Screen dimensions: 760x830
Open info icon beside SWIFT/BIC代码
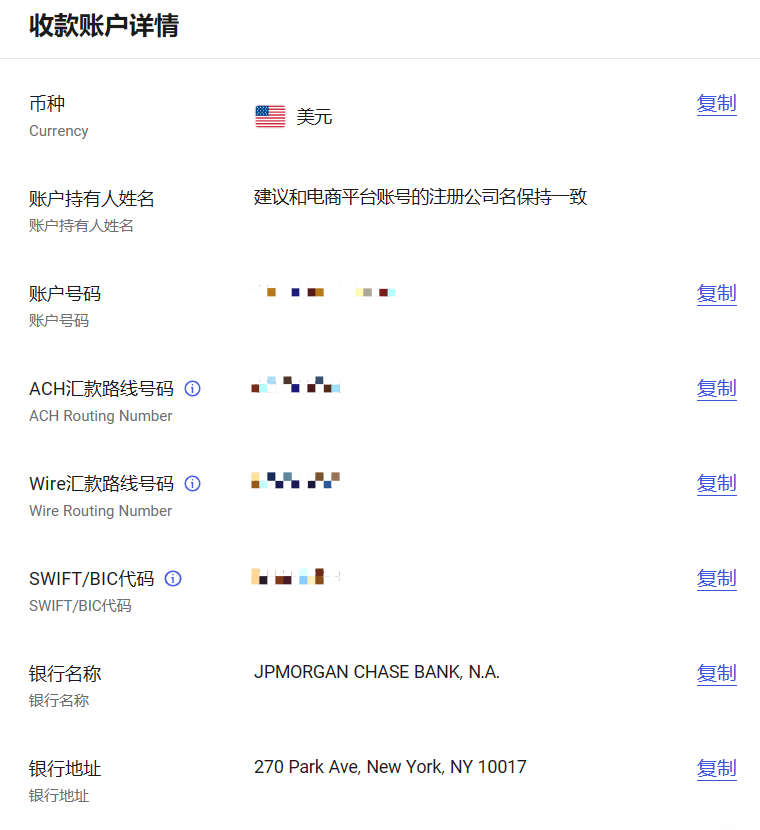(x=173, y=579)
